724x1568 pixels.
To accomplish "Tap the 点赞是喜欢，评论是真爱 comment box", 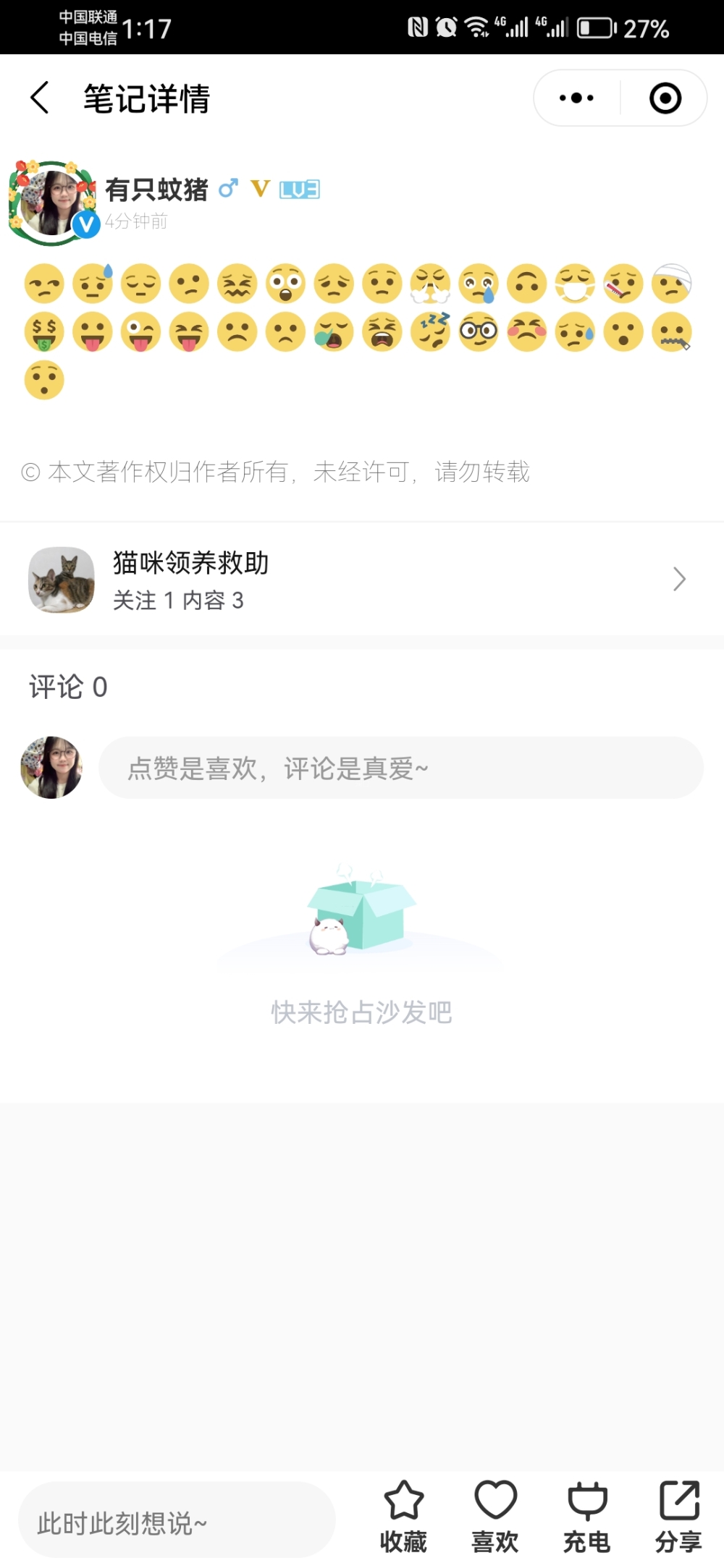I will 400,768.
